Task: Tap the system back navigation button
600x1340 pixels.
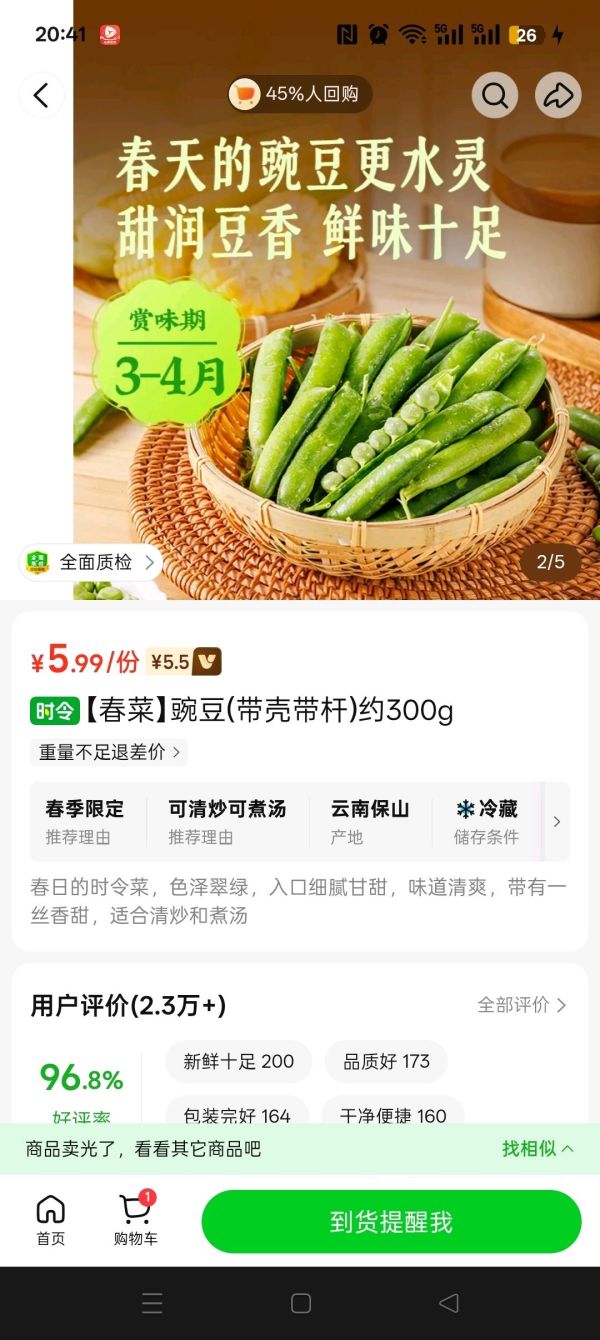Action: (449, 1303)
